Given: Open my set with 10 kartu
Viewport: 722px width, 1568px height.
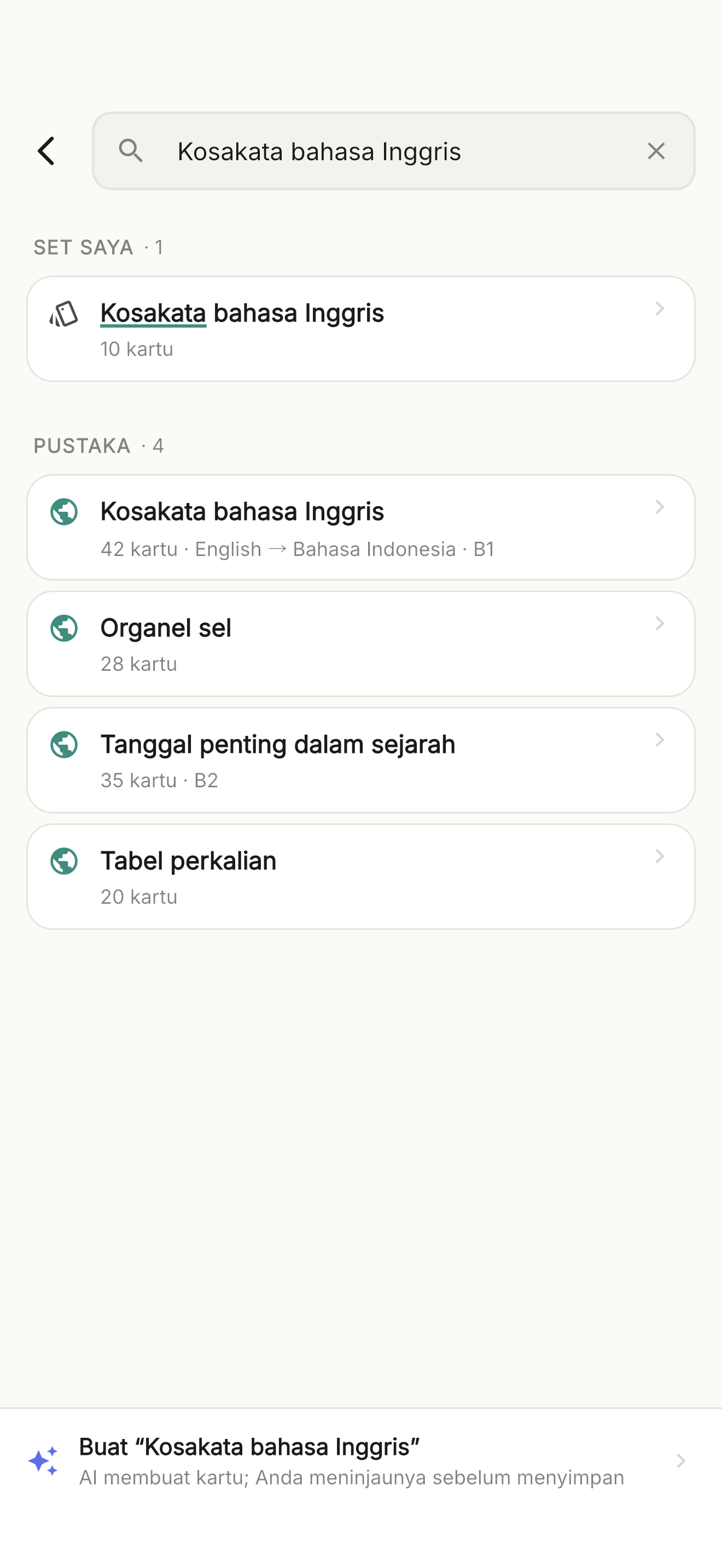Looking at the screenshot, I should pos(361,329).
